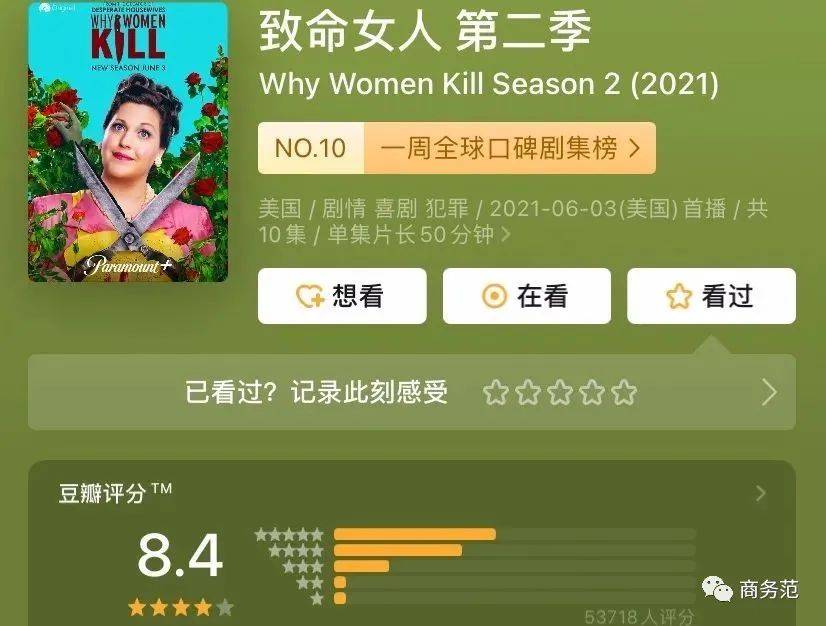Expand the show info details chevron

tap(506, 236)
